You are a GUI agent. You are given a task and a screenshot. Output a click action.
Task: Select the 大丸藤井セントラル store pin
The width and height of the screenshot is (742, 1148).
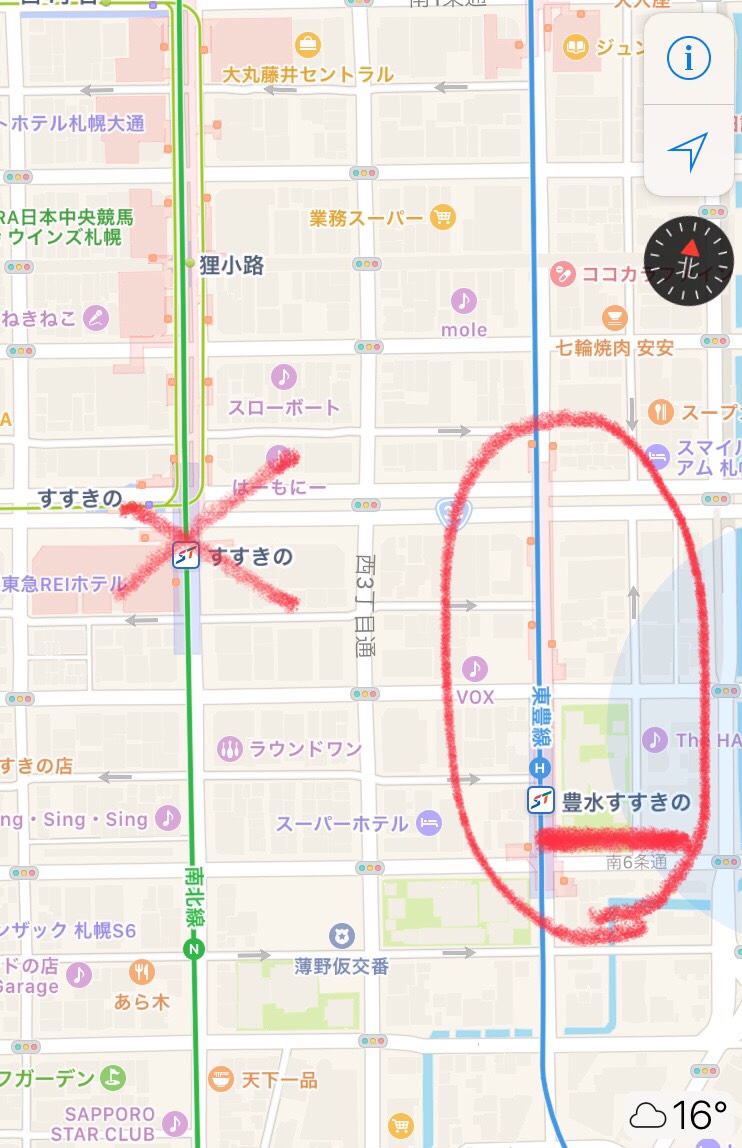(308, 44)
